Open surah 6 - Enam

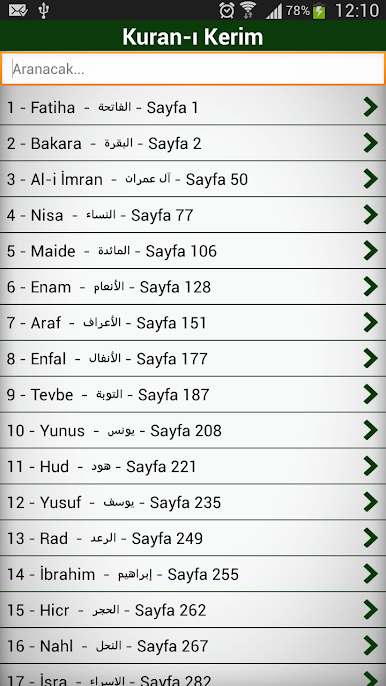[193, 287]
